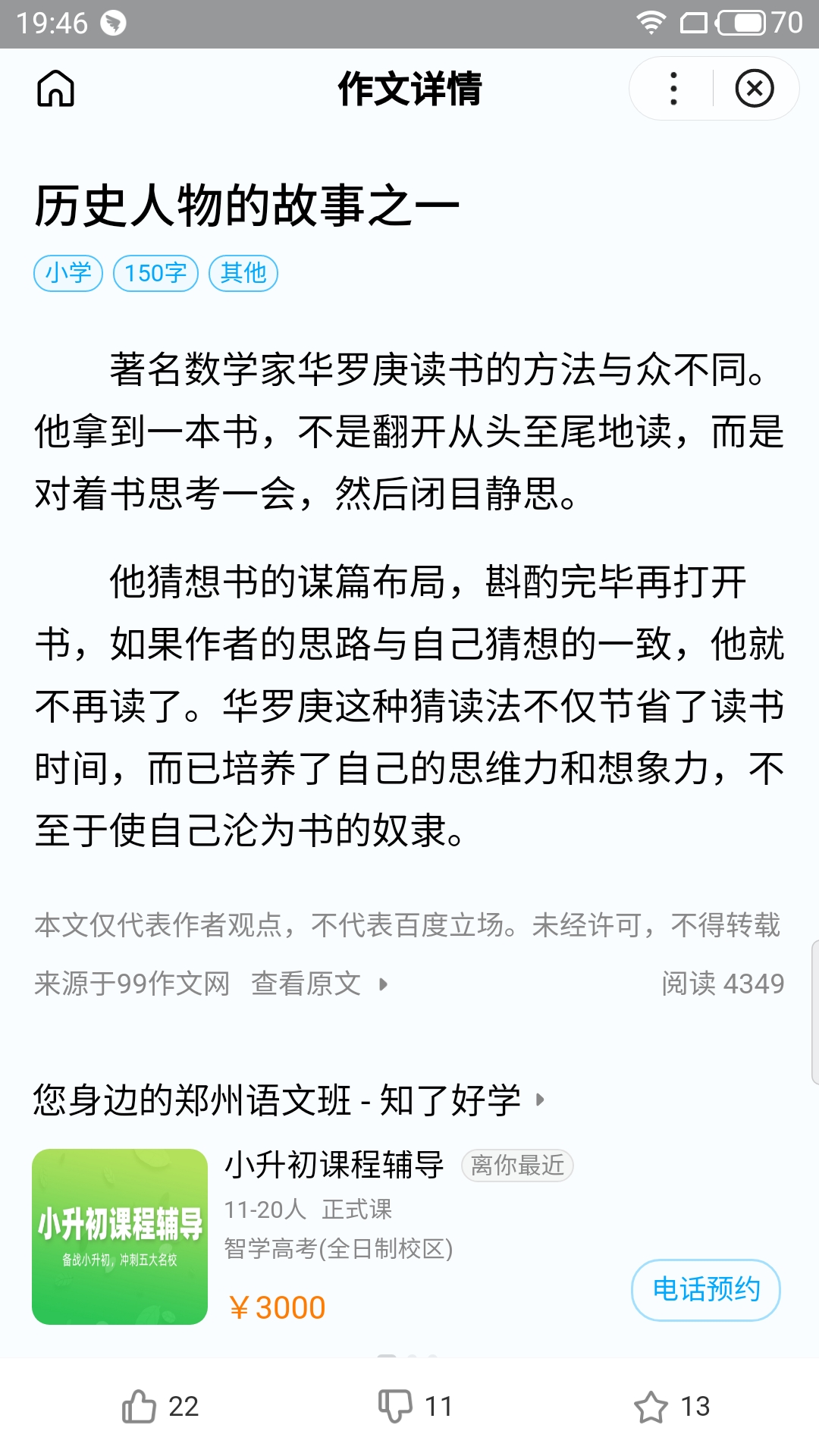Image resolution: width=819 pixels, height=1456 pixels.
Task: Open the three-dot overflow menu
Action: (673, 89)
